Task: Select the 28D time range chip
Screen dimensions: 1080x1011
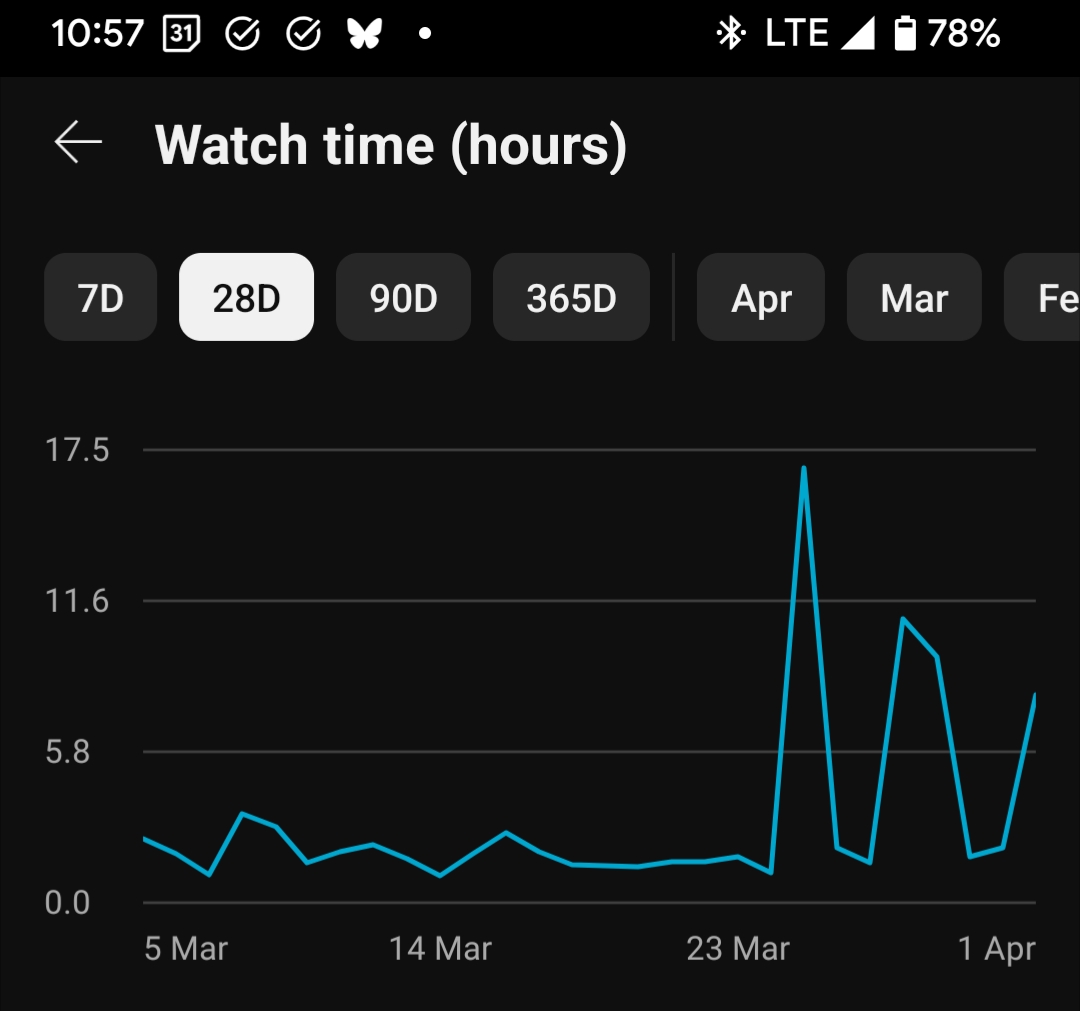Action: click(x=246, y=298)
